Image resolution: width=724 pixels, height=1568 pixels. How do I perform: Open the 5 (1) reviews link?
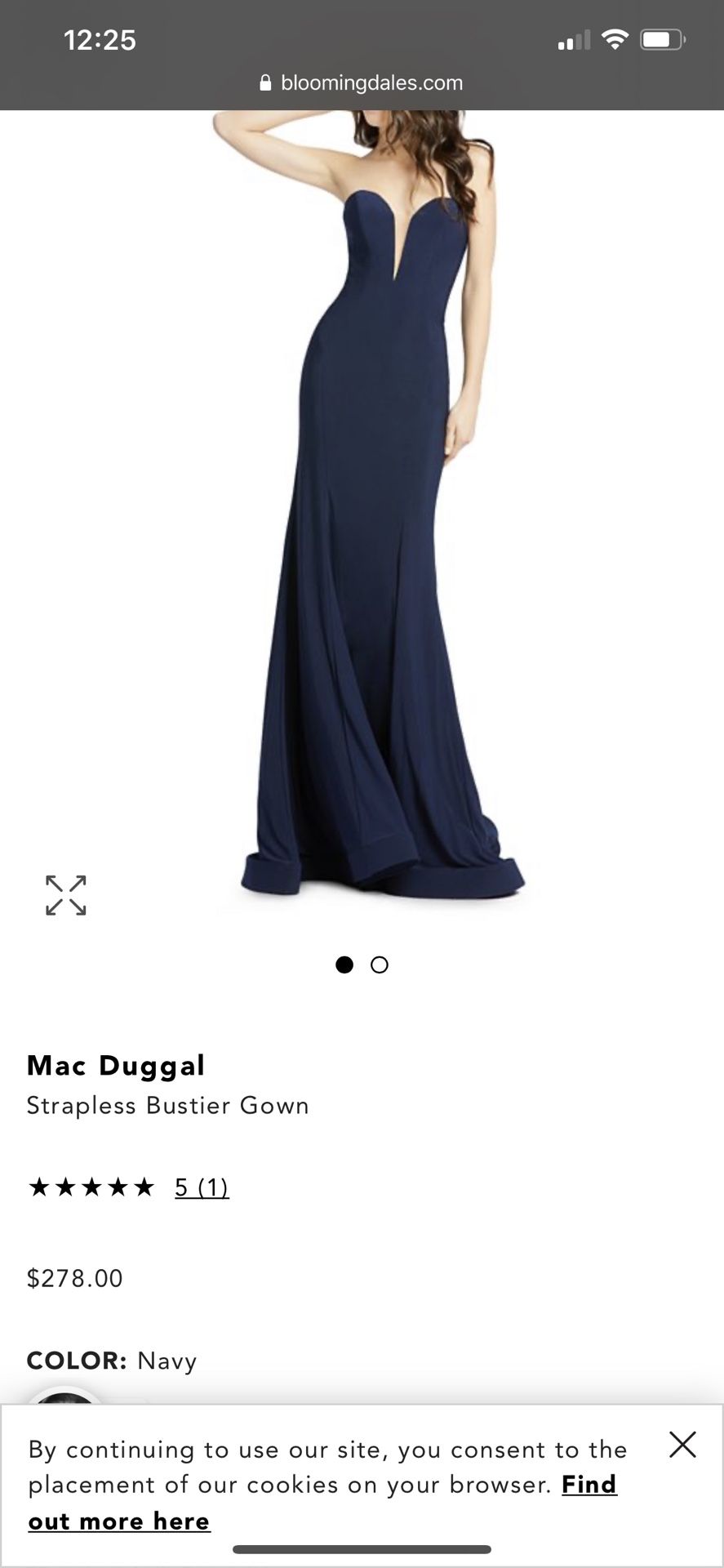point(202,1187)
